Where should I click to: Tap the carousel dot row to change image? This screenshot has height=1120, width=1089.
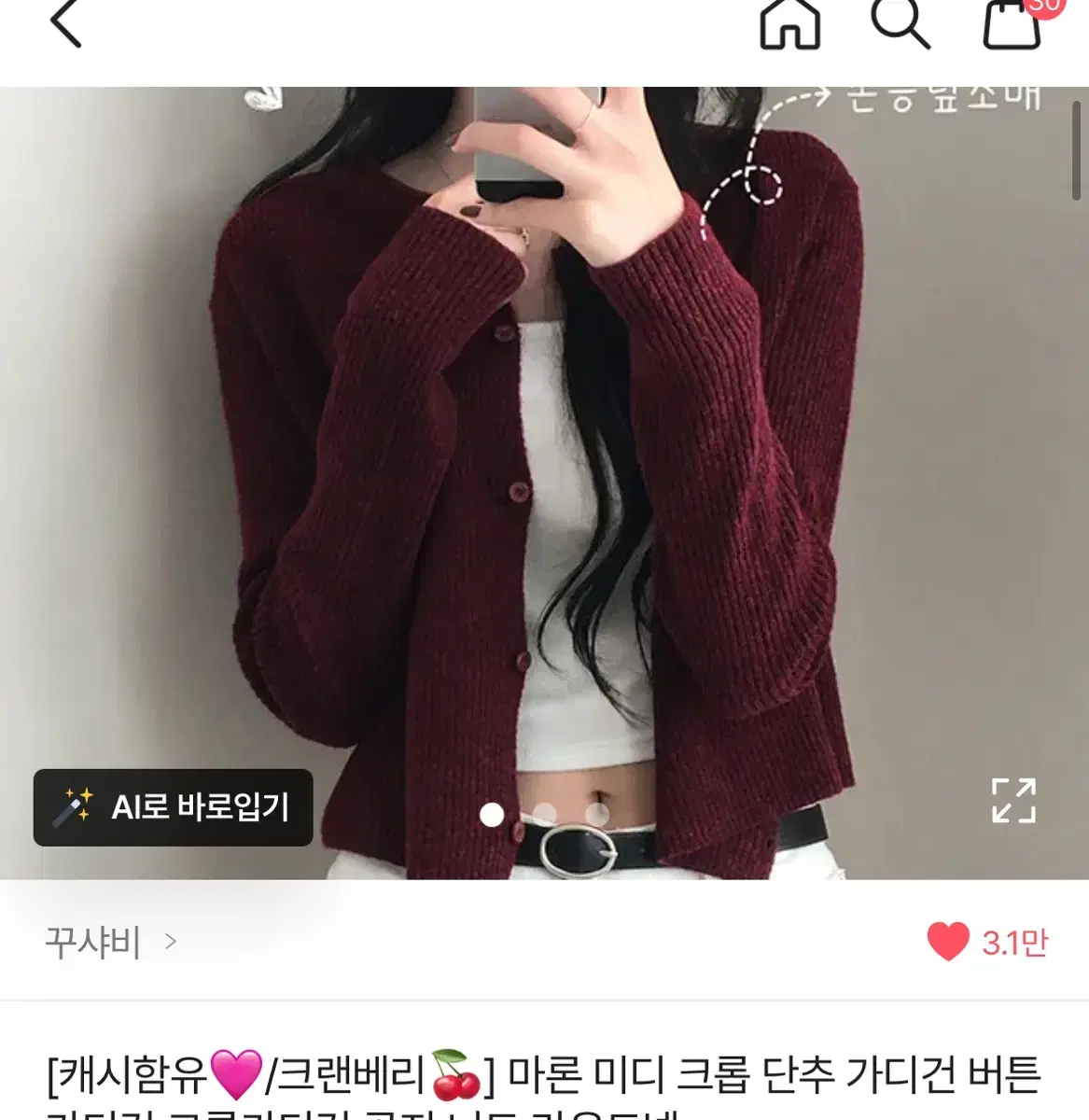tap(544, 813)
